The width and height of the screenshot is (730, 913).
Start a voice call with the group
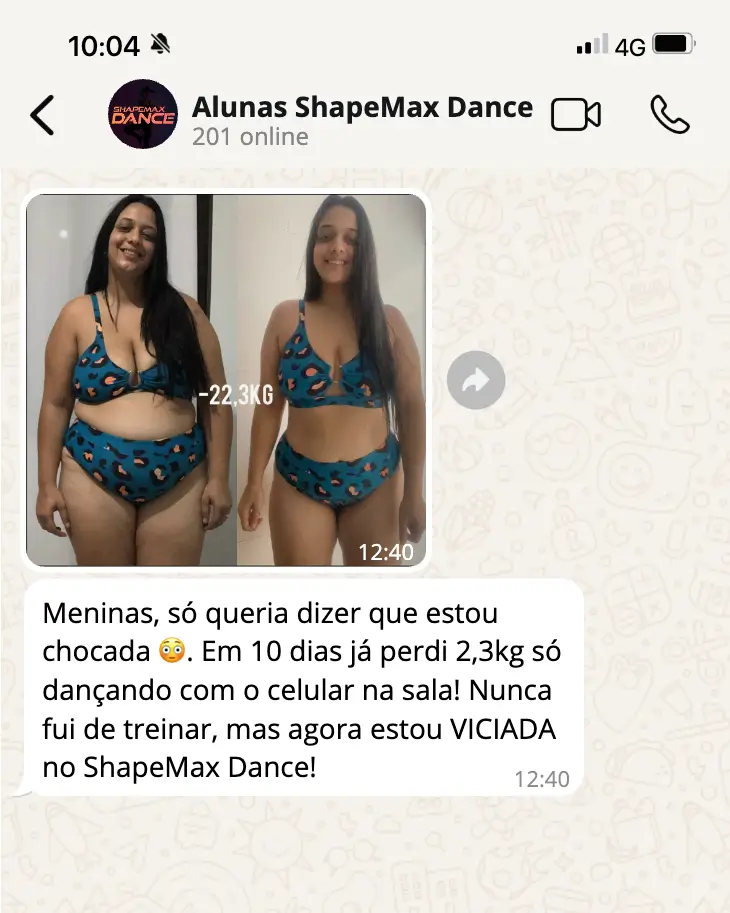pyautogui.click(x=669, y=115)
